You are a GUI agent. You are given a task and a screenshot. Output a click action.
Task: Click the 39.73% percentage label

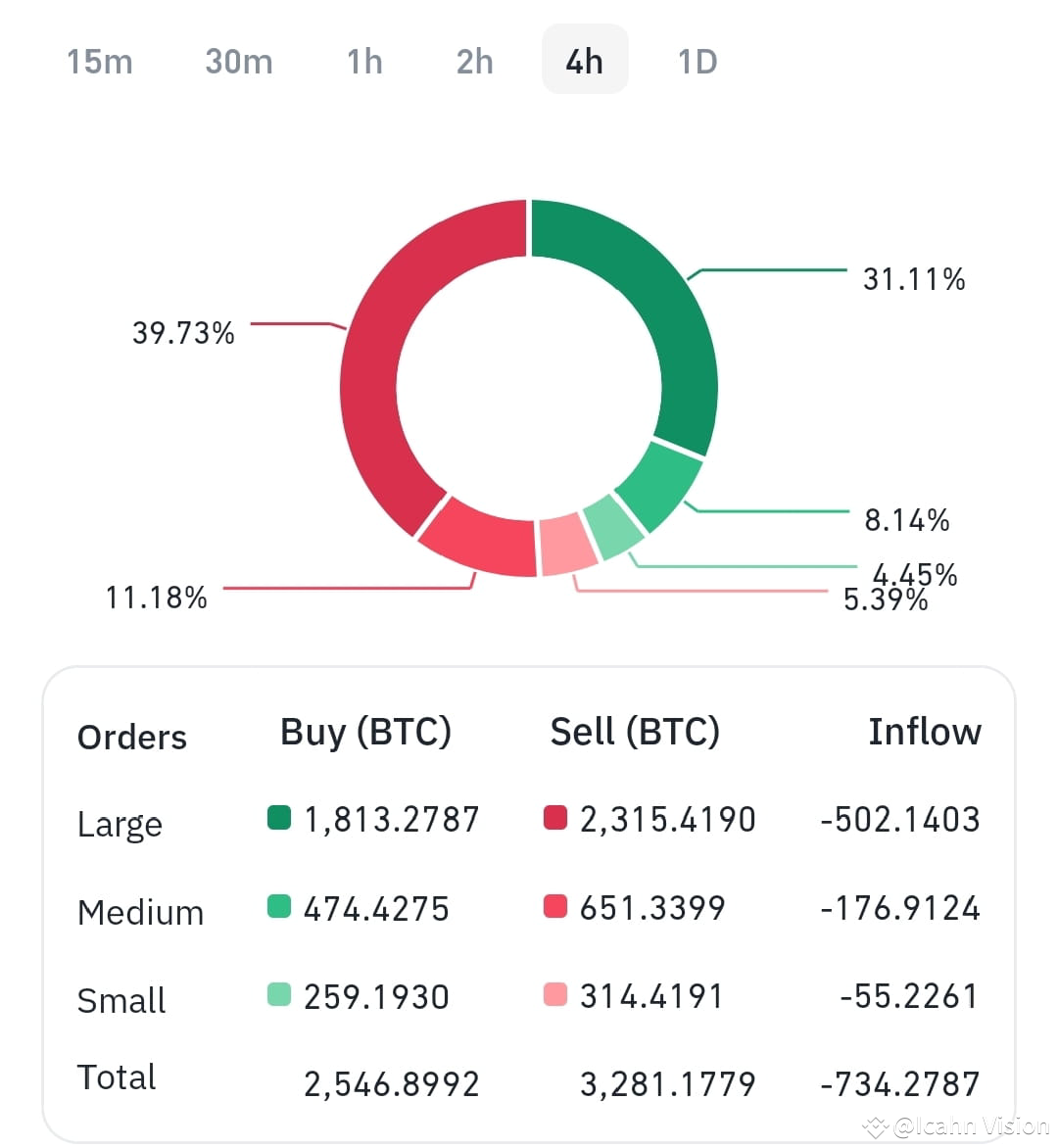pos(183,333)
